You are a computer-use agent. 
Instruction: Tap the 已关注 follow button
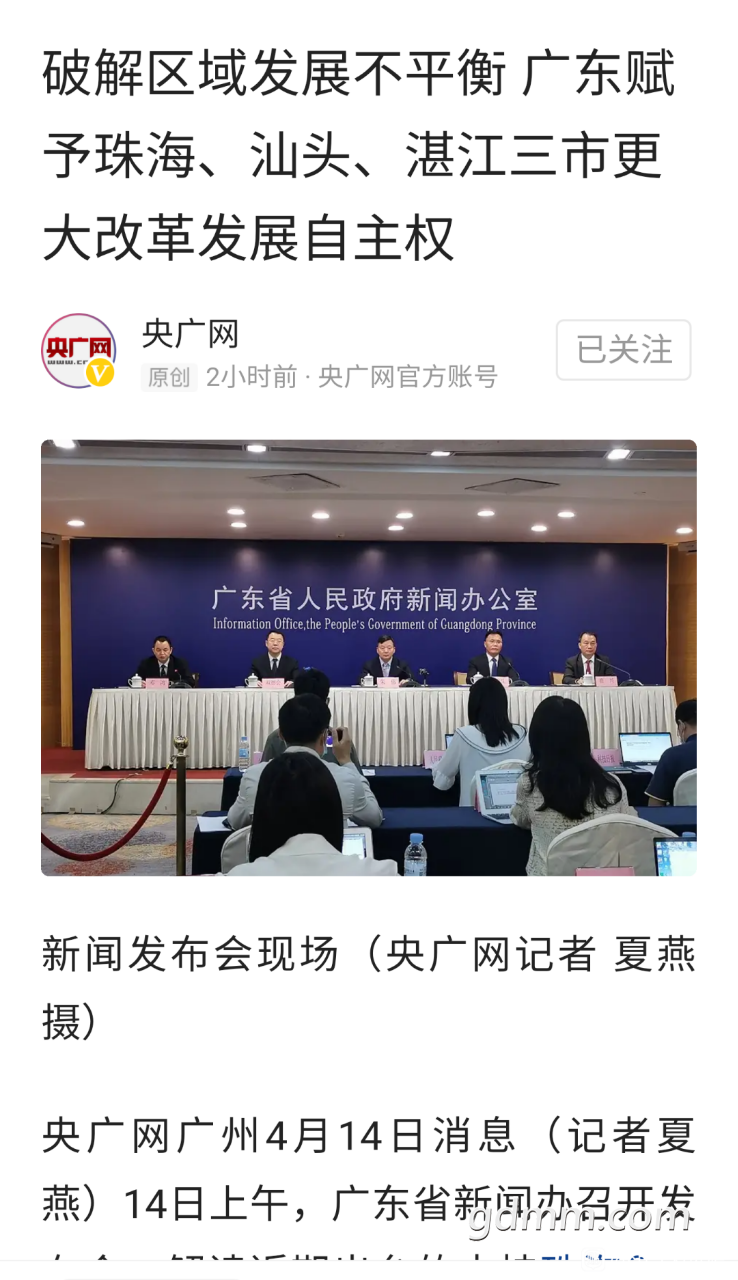[x=623, y=350]
